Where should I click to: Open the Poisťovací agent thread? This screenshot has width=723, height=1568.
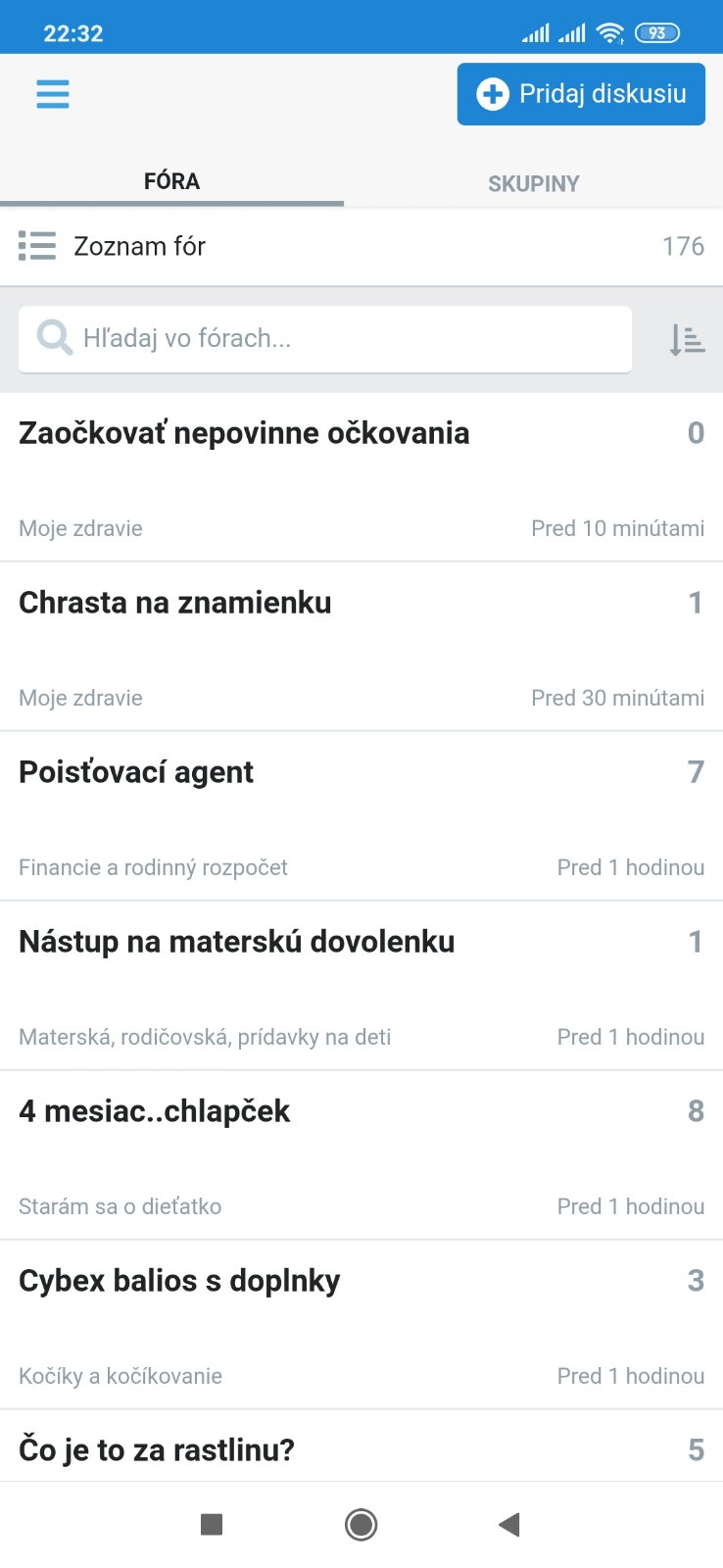[x=136, y=772]
